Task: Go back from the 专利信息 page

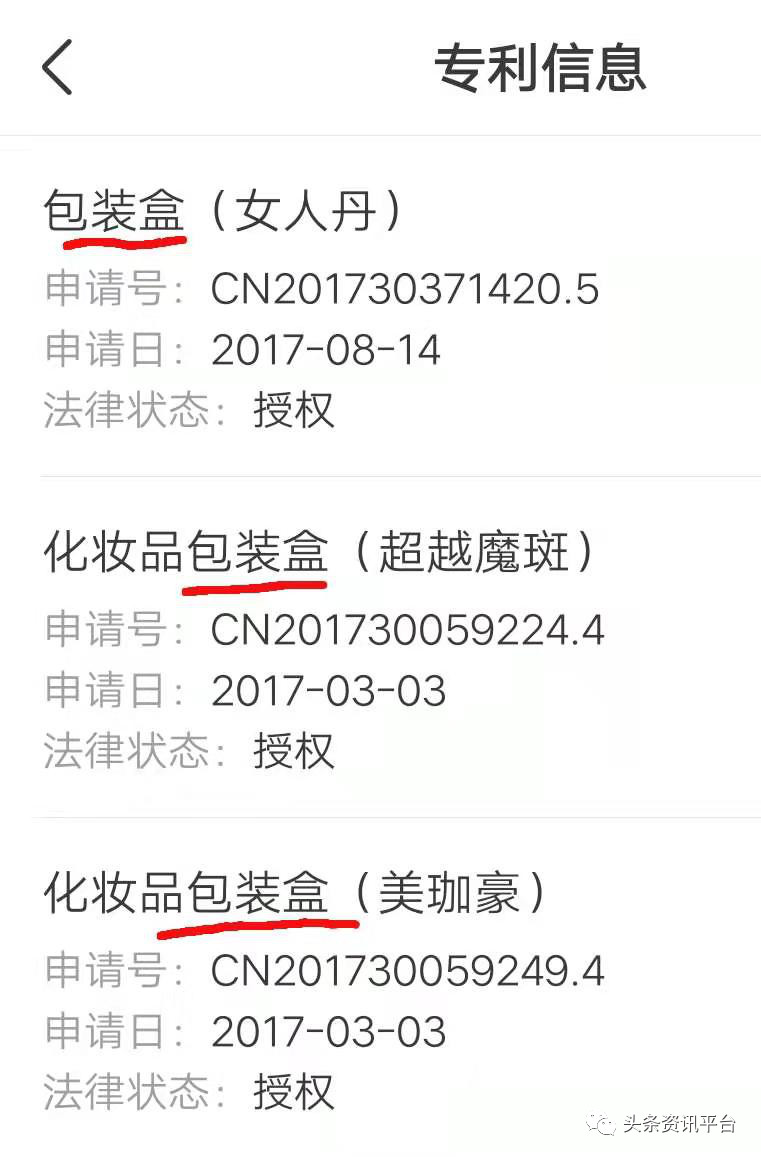Action: 57,68
